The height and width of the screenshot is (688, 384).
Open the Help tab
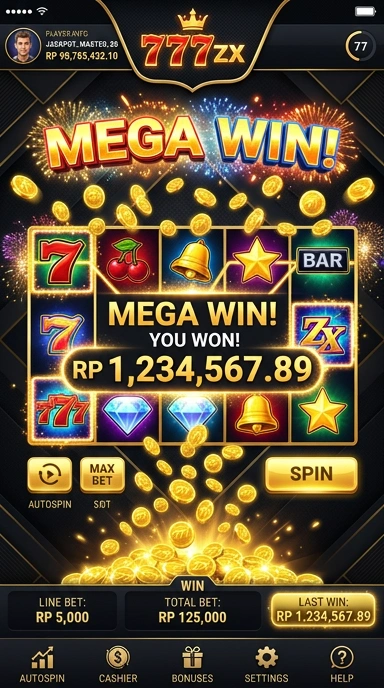pos(342,664)
